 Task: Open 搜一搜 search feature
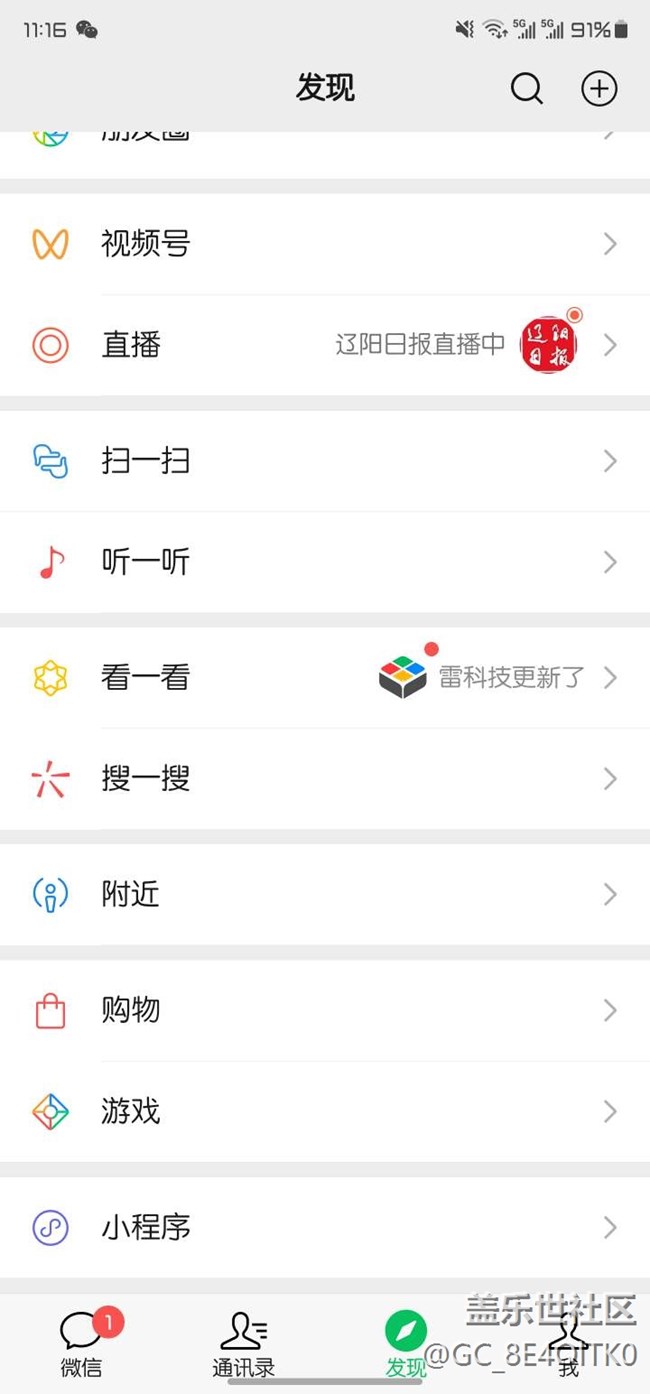click(325, 779)
